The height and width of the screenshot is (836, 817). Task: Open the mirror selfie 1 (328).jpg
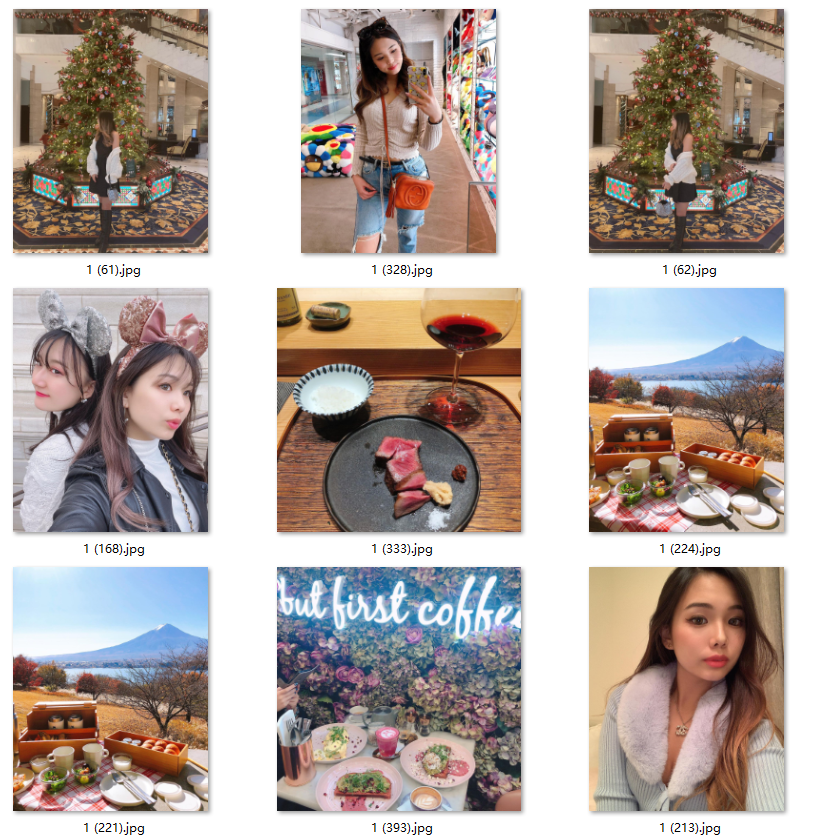[399, 131]
